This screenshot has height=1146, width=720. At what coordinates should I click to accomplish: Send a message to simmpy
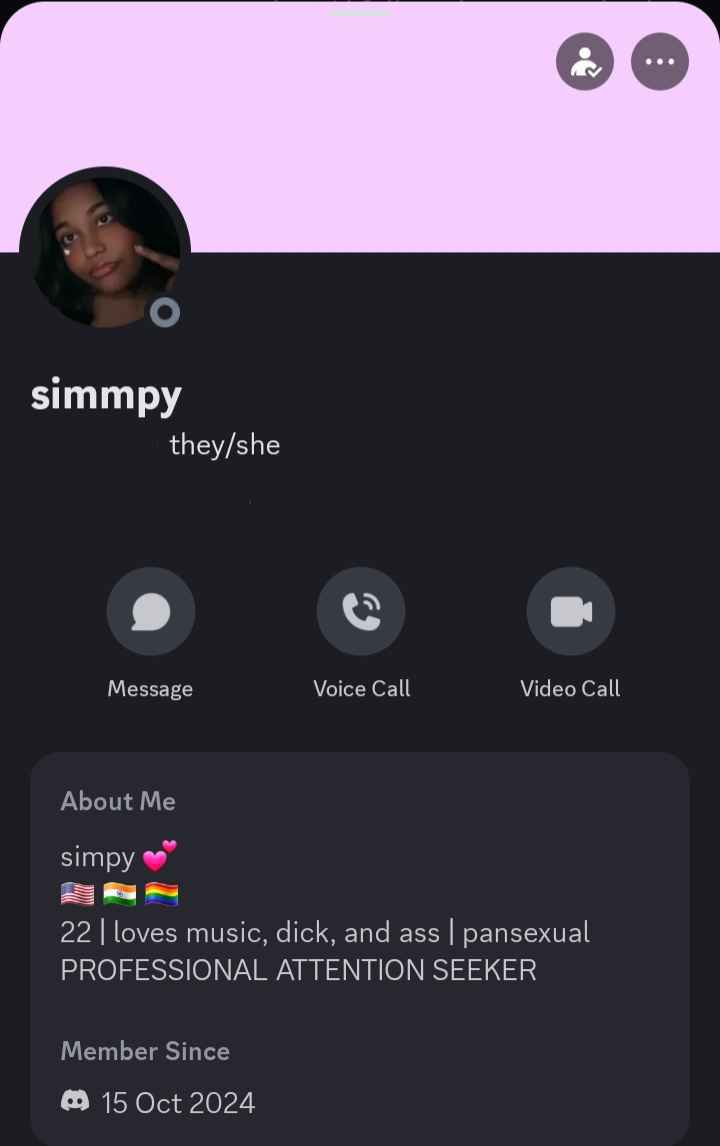(151, 612)
